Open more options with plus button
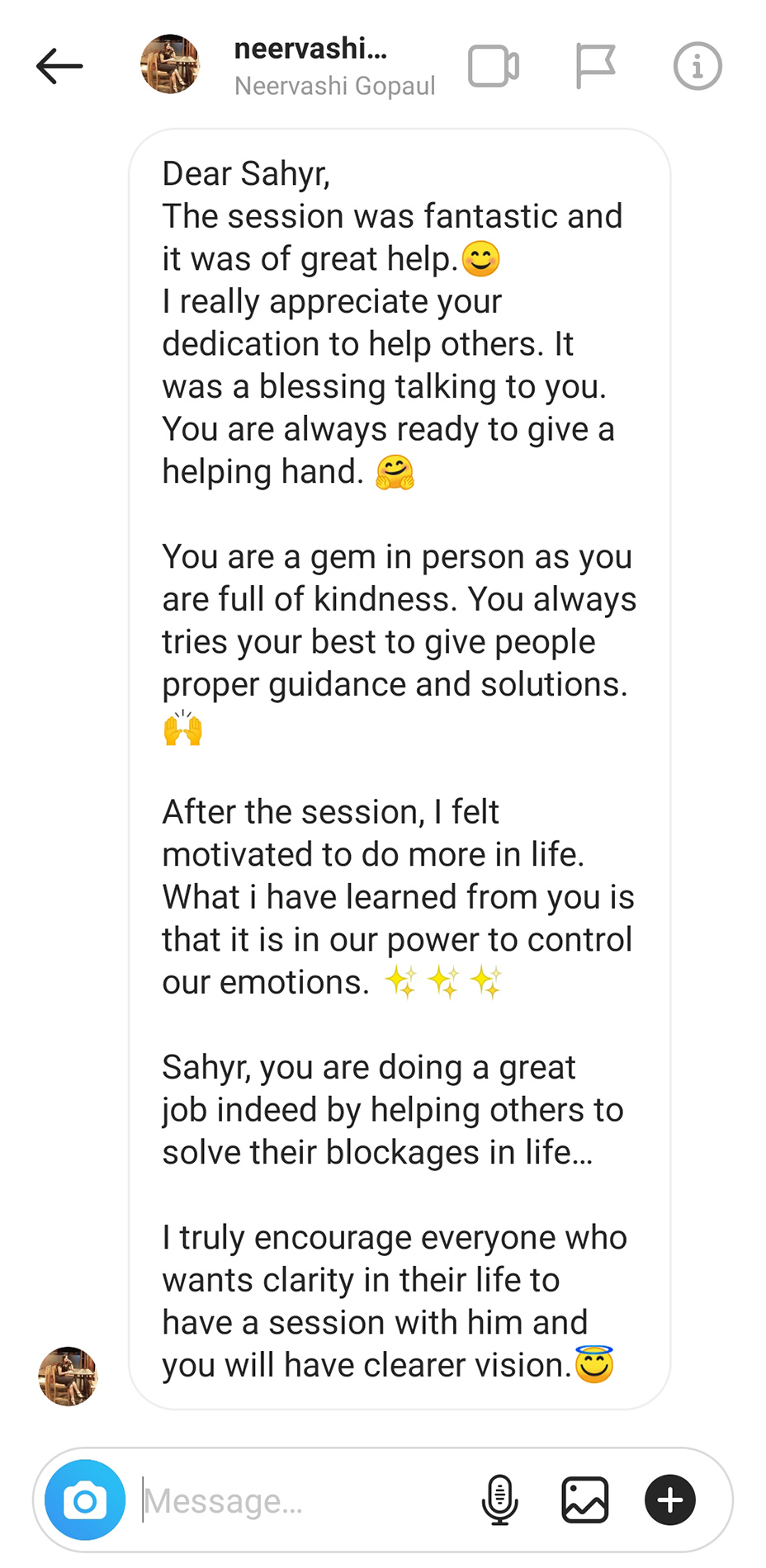 [x=669, y=1500]
